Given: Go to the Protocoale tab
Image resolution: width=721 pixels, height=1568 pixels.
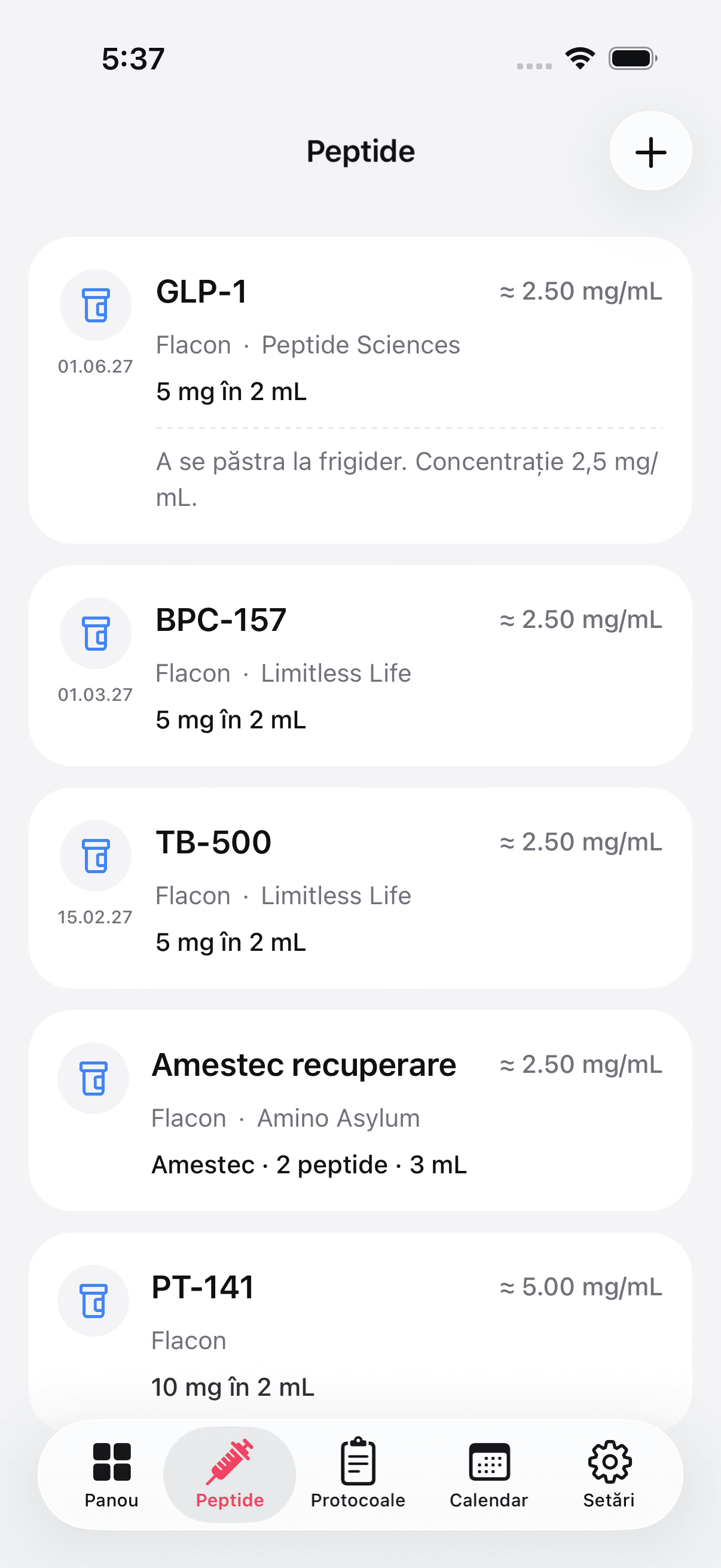Looking at the screenshot, I should pos(358,1474).
